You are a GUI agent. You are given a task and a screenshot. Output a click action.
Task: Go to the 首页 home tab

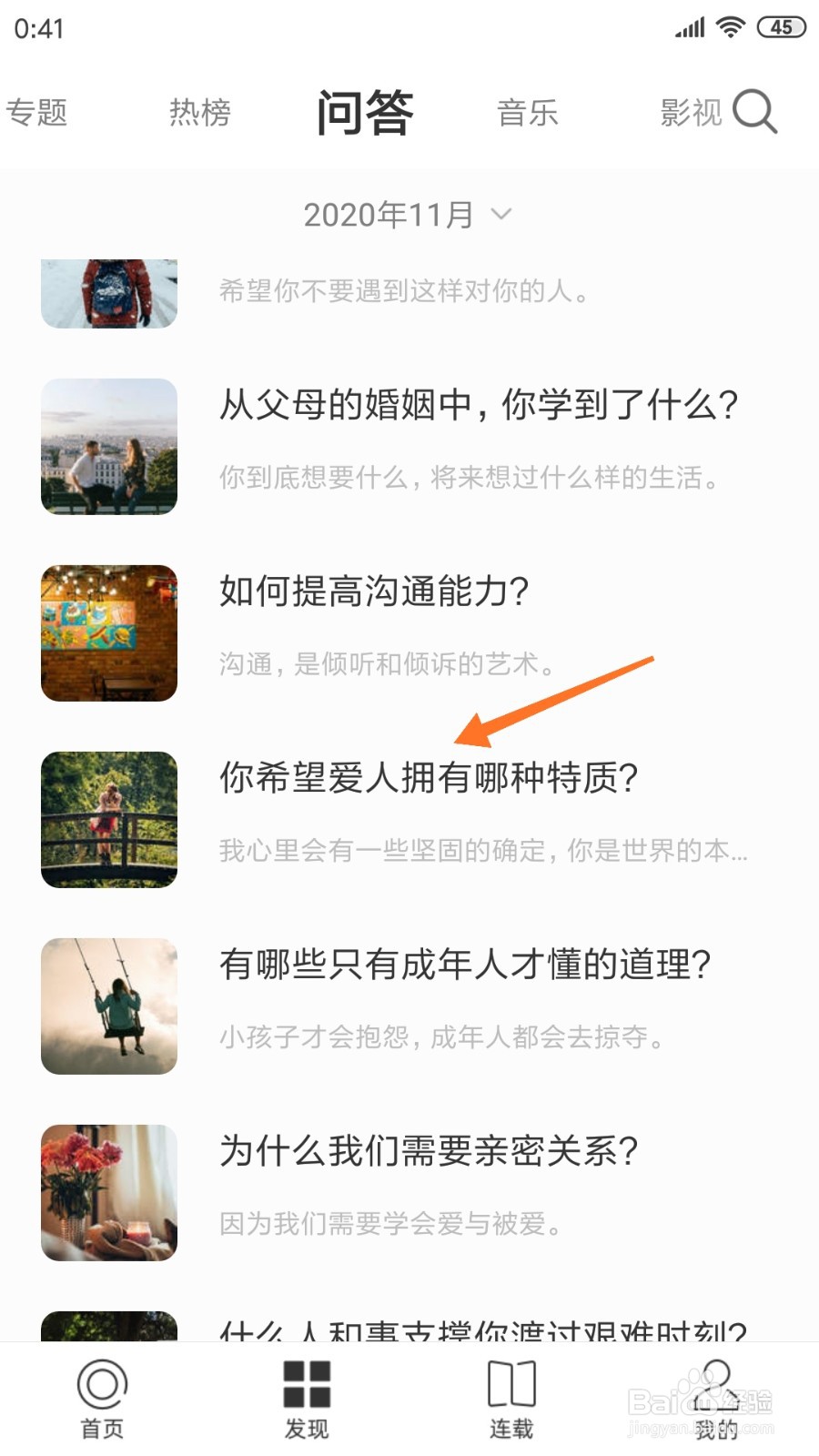pos(102,1399)
